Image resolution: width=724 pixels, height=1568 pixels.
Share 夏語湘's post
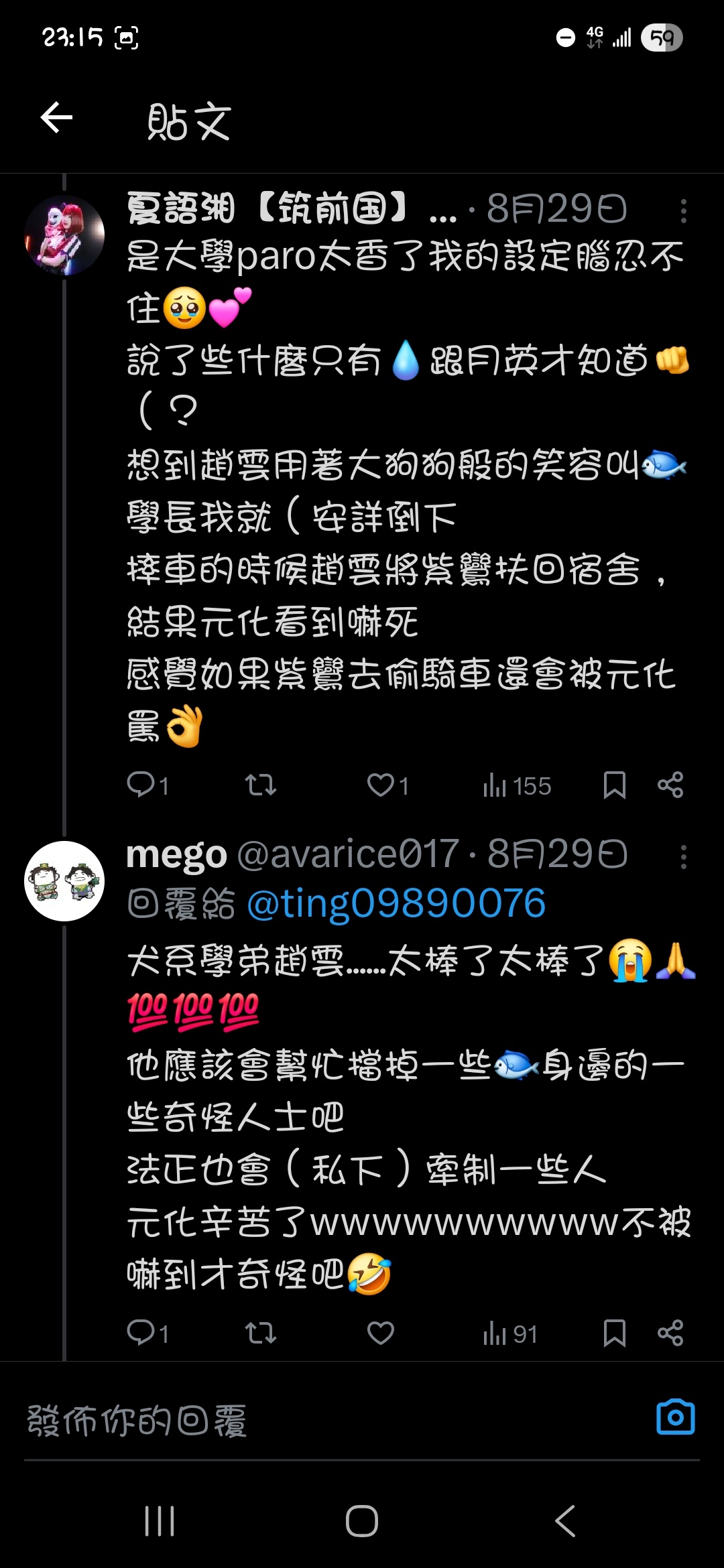(x=670, y=785)
